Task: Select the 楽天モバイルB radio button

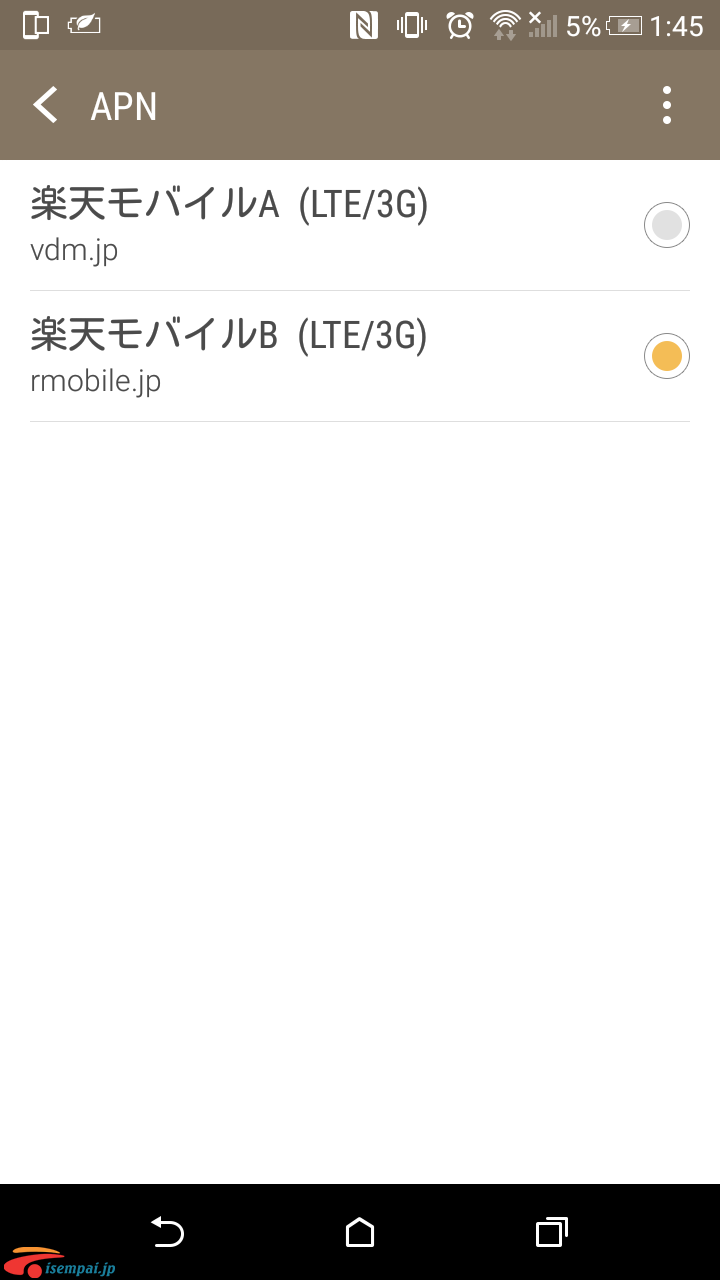Action: click(x=667, y=356)
